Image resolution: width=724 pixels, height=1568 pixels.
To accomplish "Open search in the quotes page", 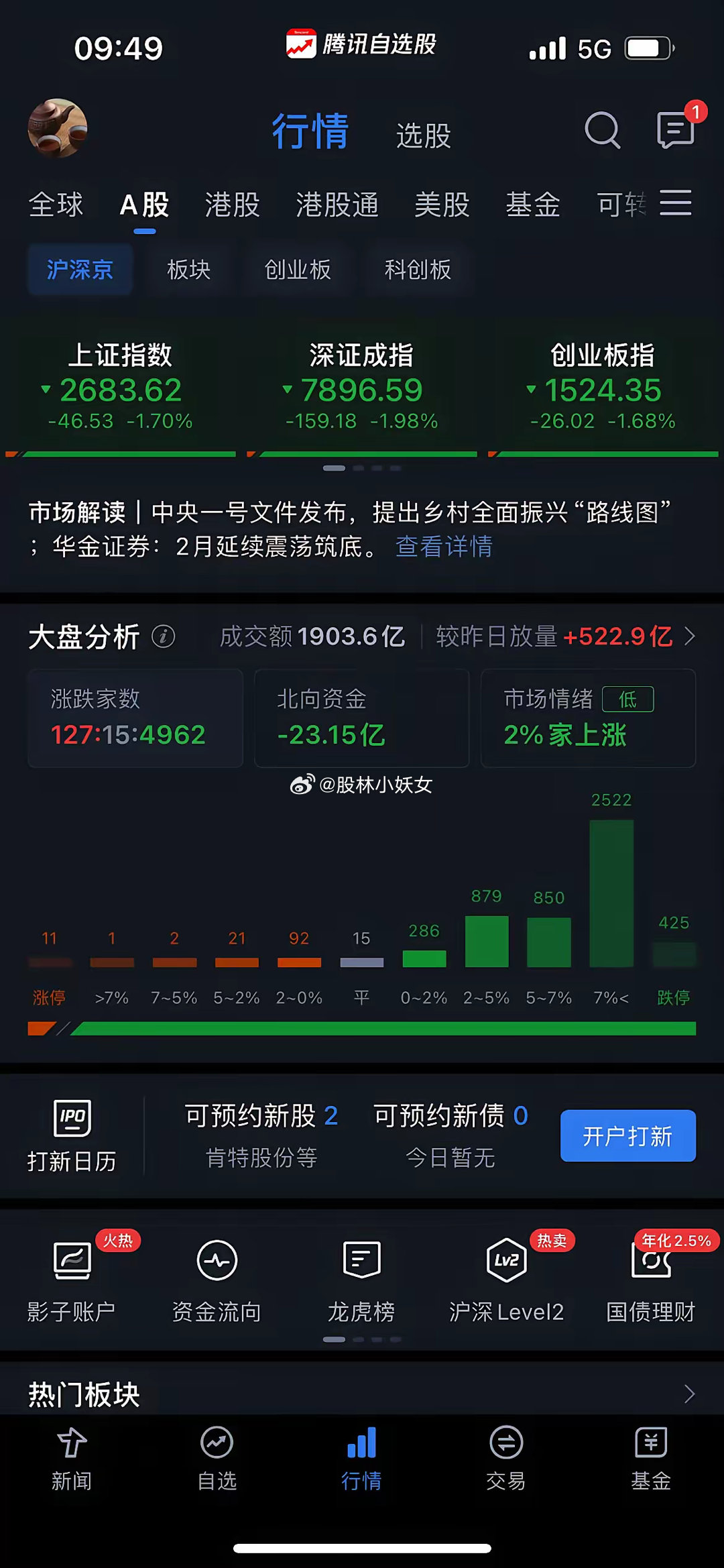I will point(601,129).
